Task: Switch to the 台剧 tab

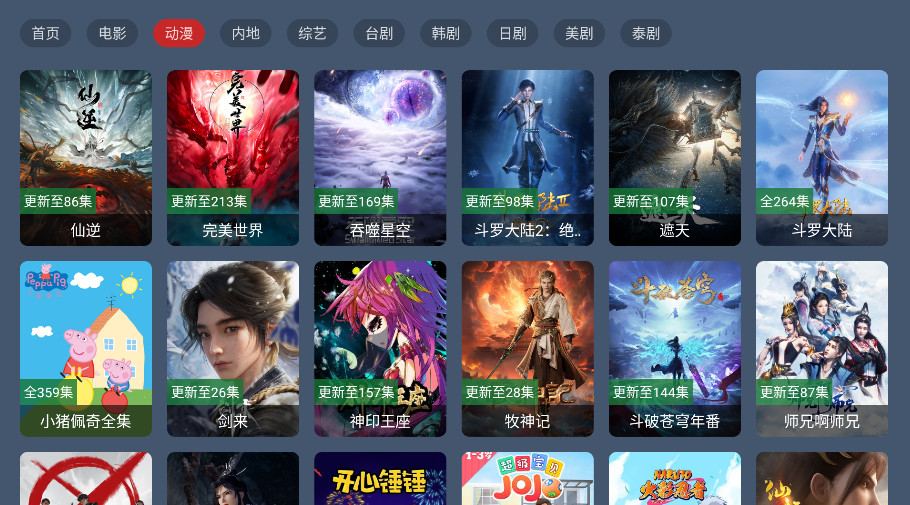Action: pyautogui.click(x=379, y=33)
